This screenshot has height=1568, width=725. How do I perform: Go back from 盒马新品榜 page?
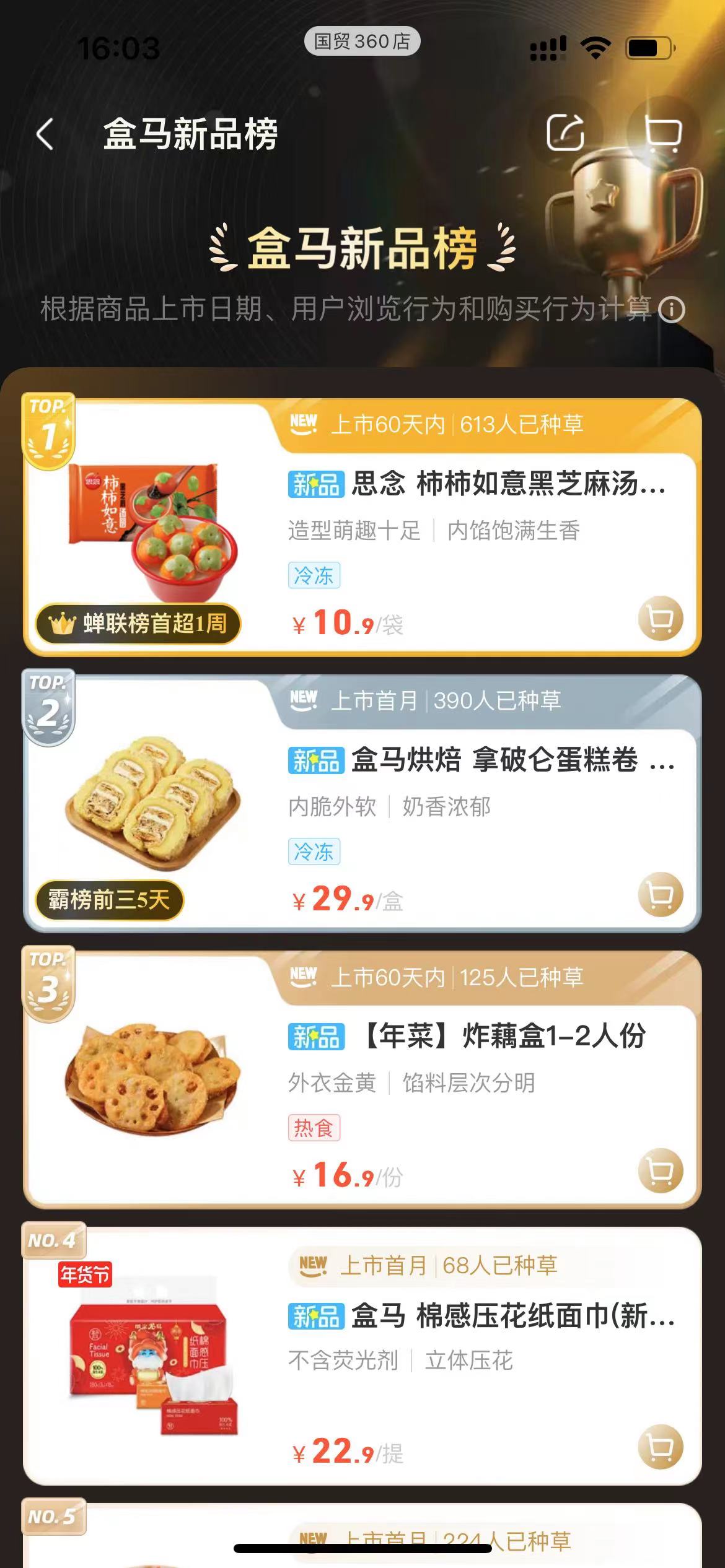click(x=45, y=134)
